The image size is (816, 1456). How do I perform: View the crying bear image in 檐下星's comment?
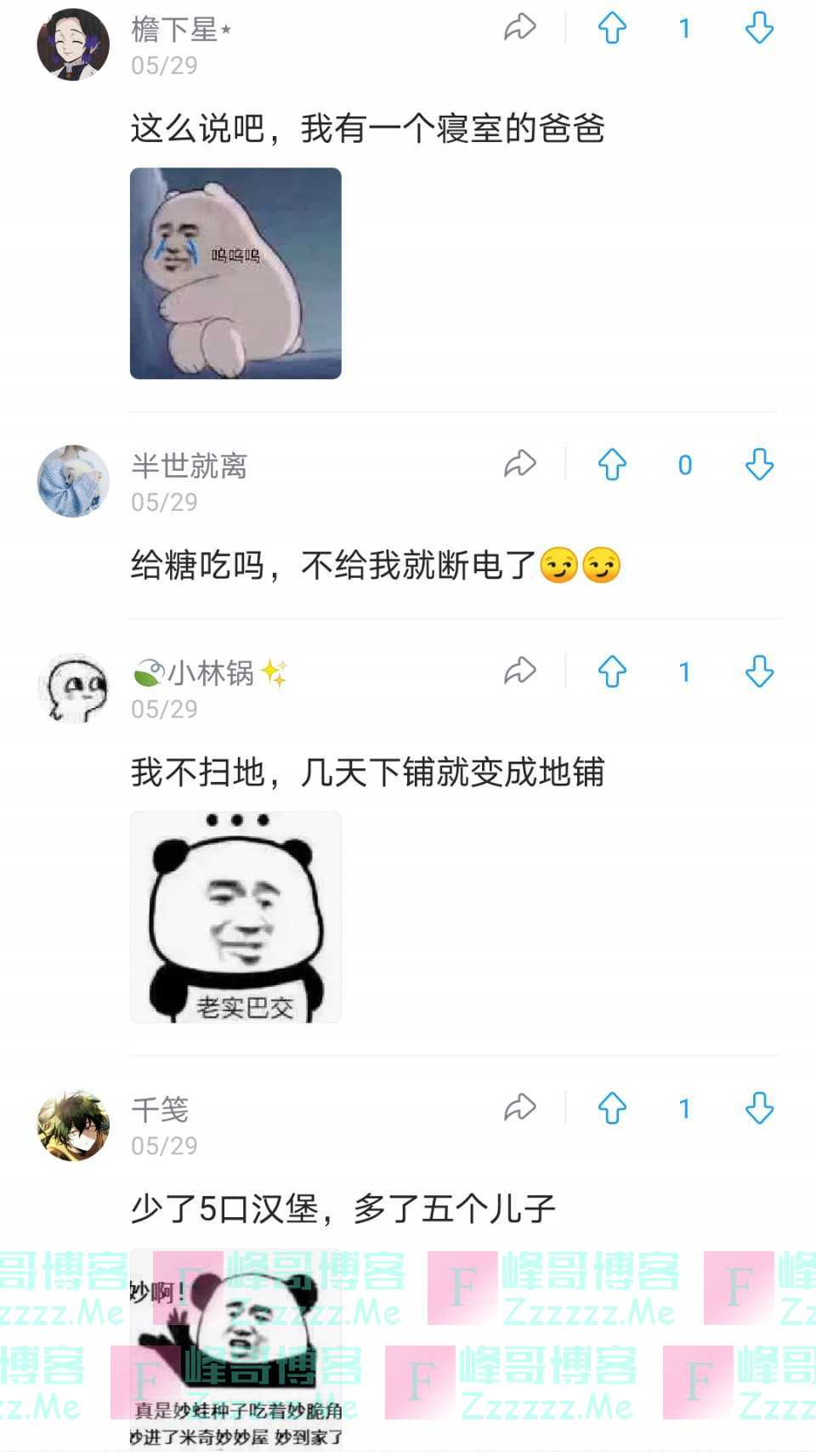(x=235, y=273)
